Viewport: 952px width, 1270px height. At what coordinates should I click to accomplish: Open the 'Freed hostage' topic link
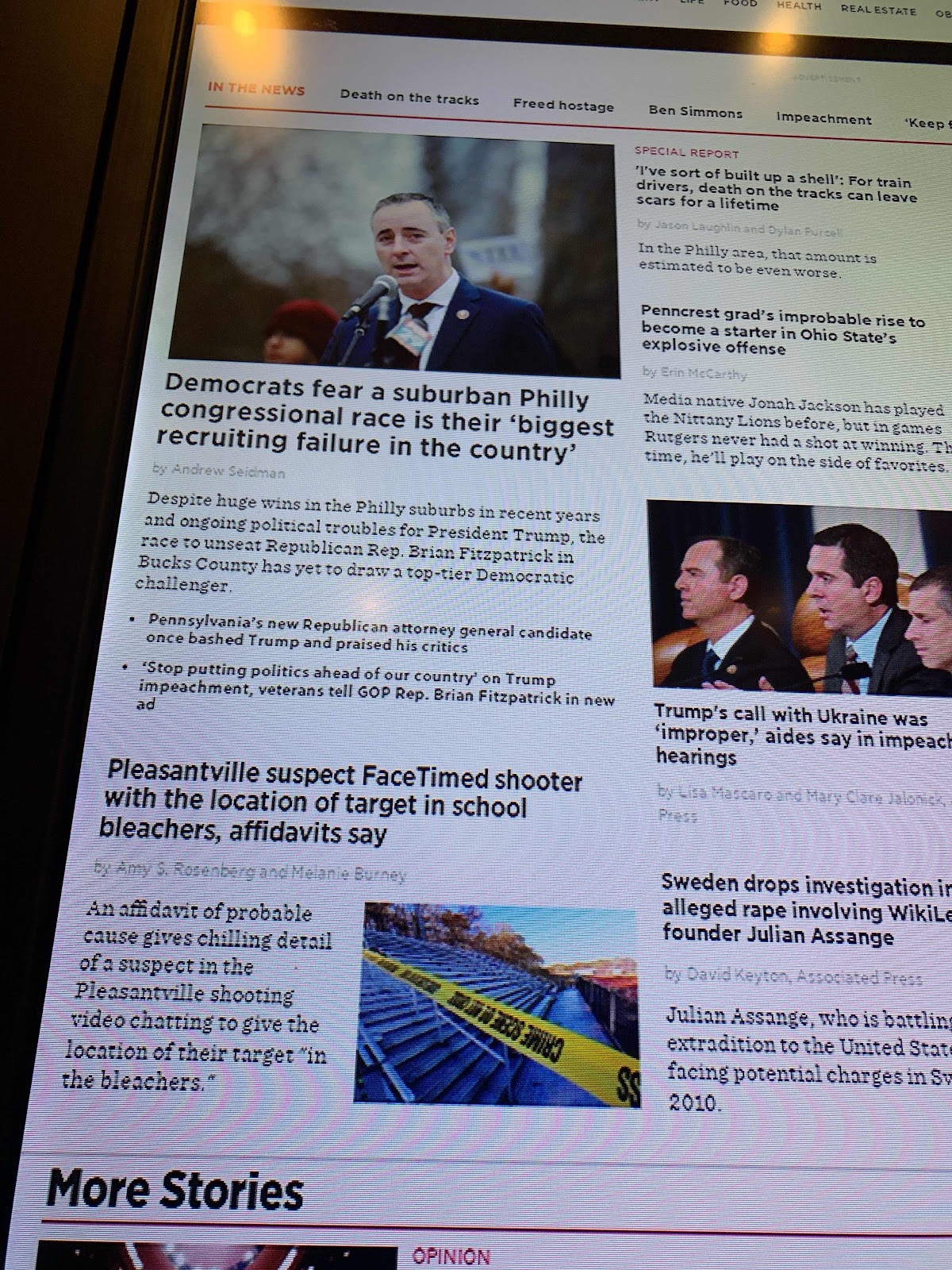click(x=563, y=105)
